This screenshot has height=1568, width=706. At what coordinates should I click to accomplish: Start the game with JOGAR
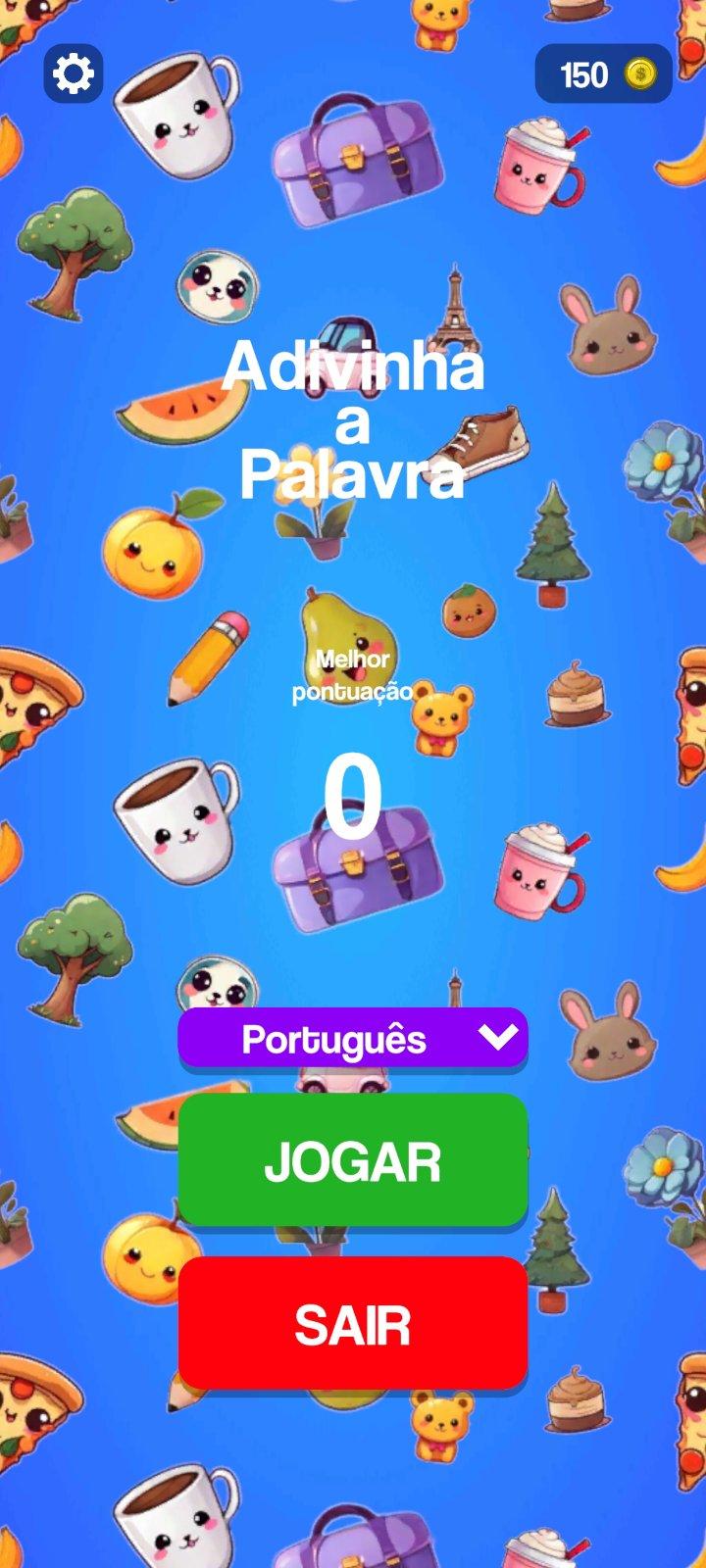click(x=353, y=1160)
